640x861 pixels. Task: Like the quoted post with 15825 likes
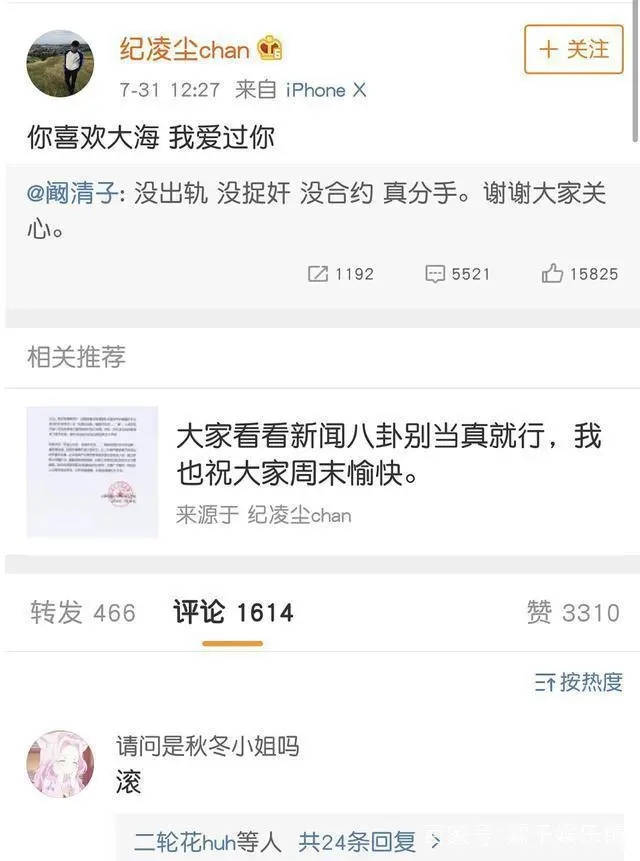579,273
